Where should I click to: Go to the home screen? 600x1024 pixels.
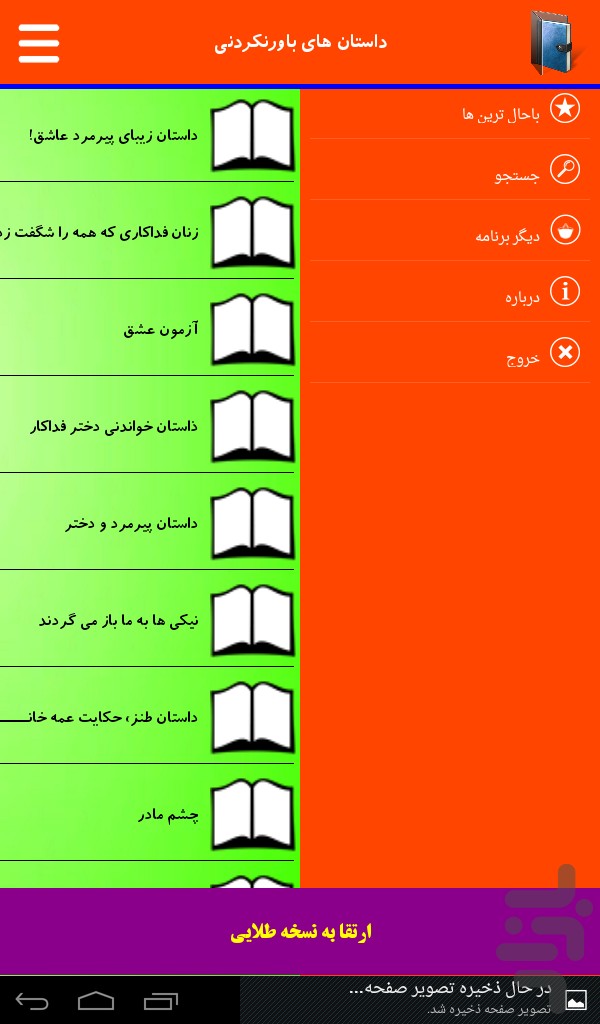[x=96, y=1001]
